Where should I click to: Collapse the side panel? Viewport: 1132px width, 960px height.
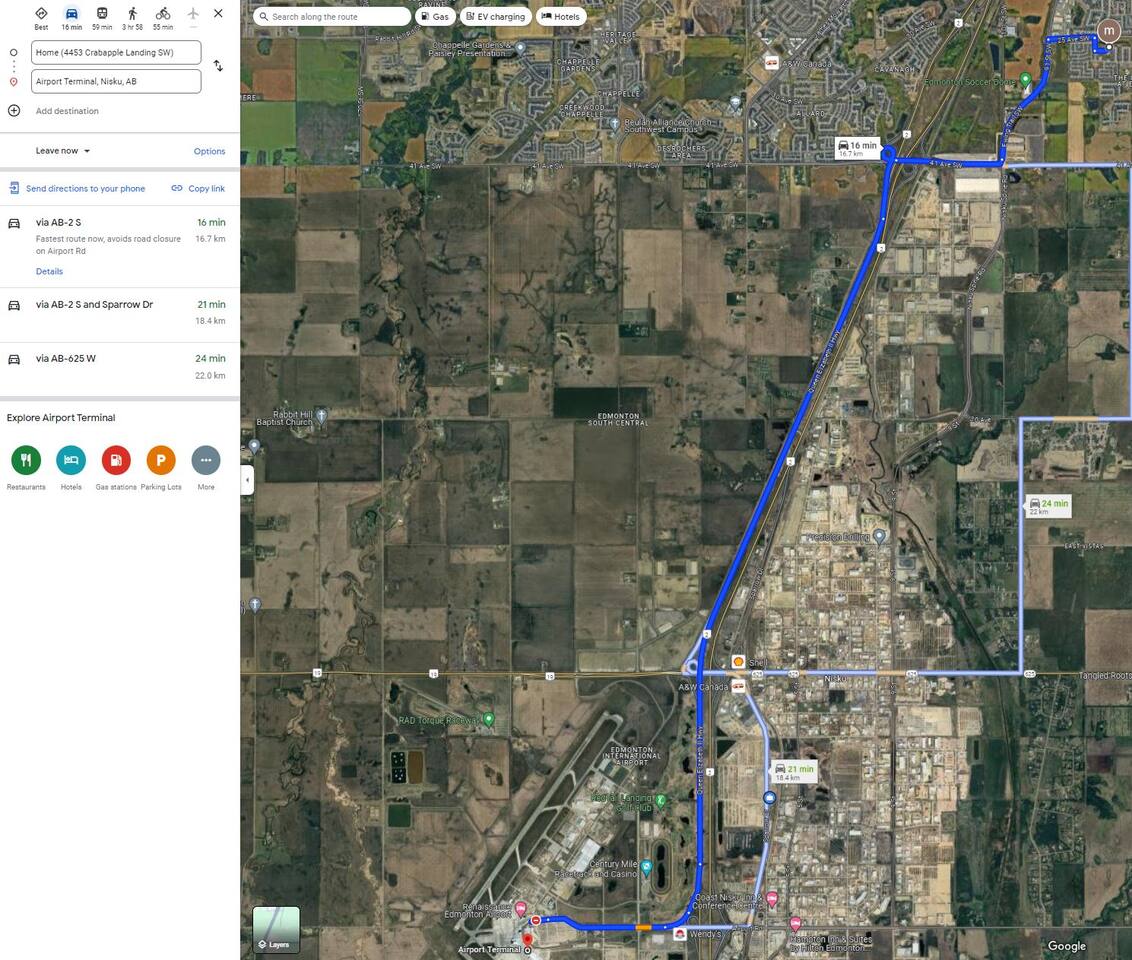coord(247,480)
